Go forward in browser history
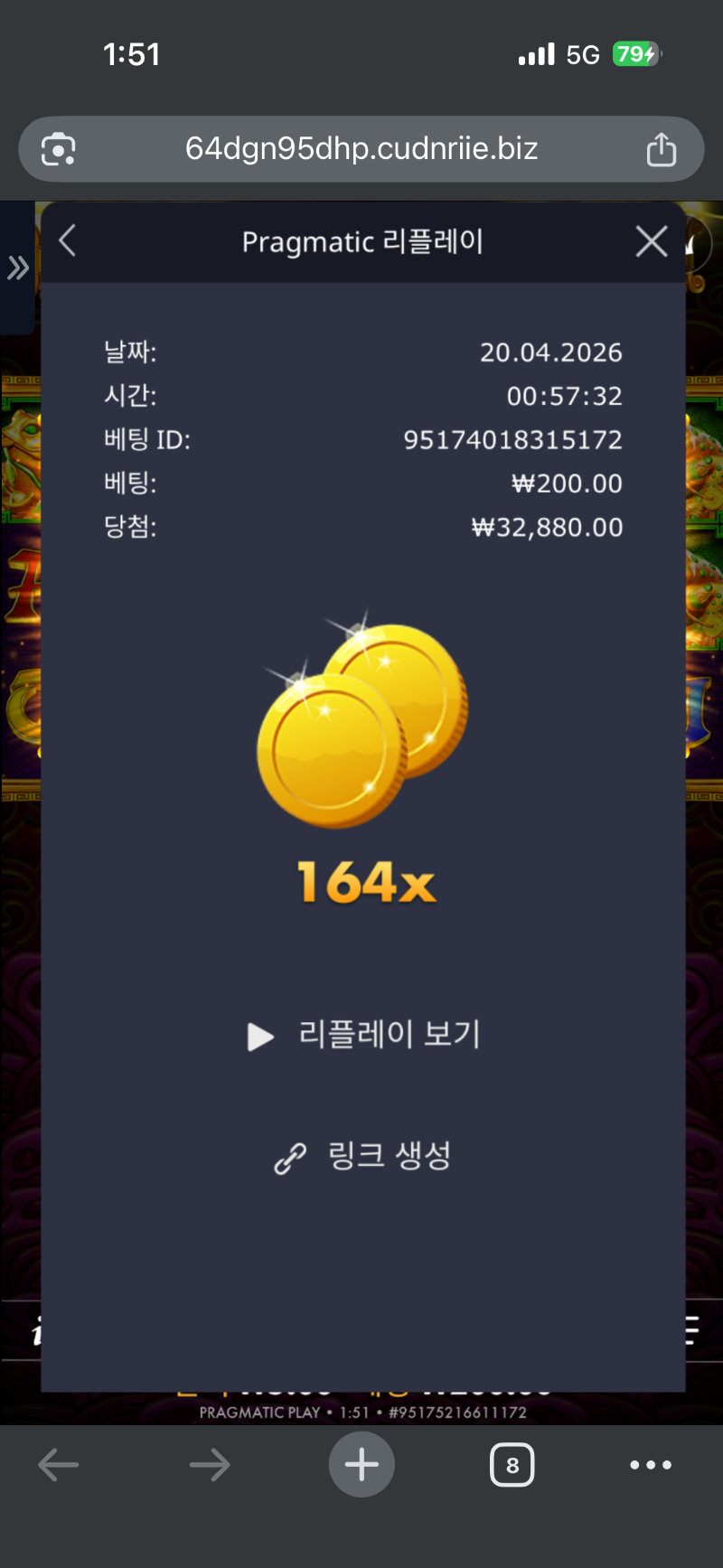This screenshot has width=723, height=1568. (210, 1465)
